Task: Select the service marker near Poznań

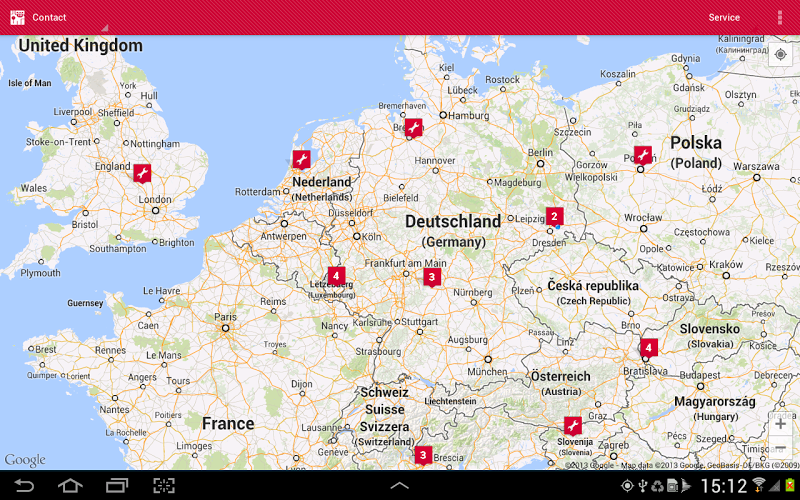Action: (643, 155)
